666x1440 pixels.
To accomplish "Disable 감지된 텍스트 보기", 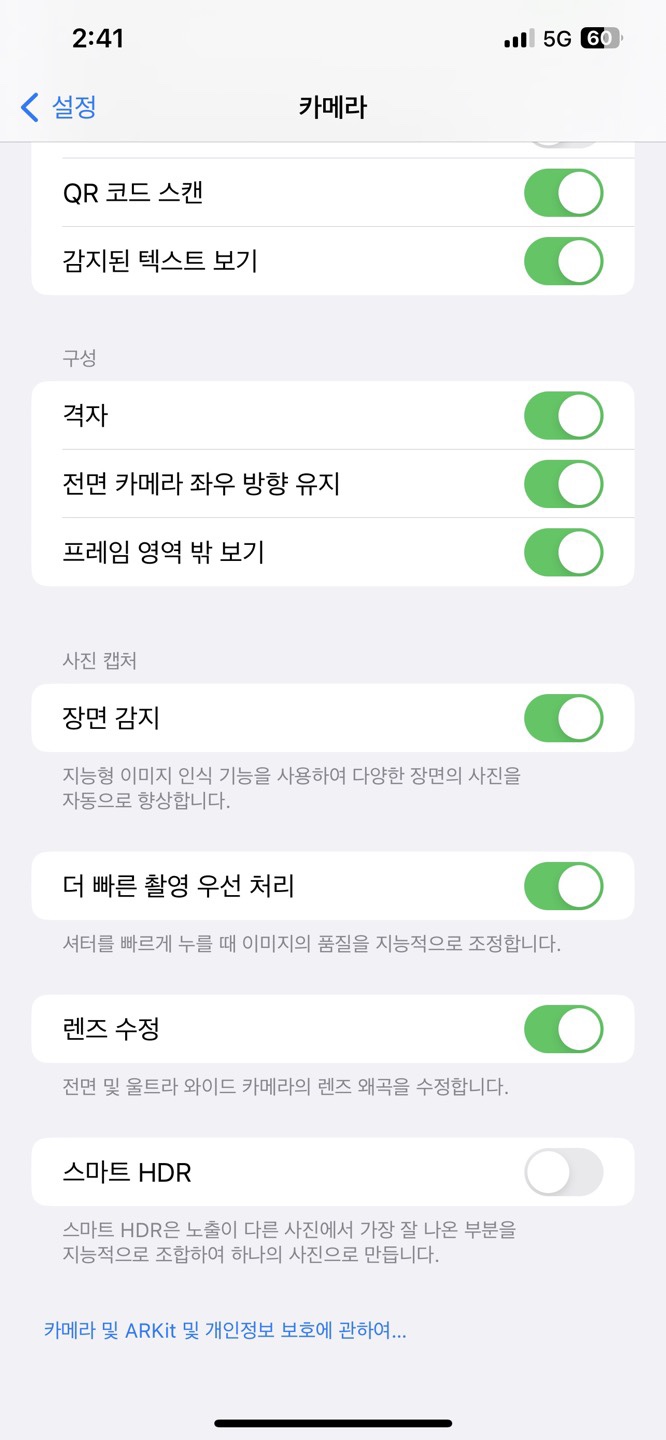I will click(x=564, y=261).
